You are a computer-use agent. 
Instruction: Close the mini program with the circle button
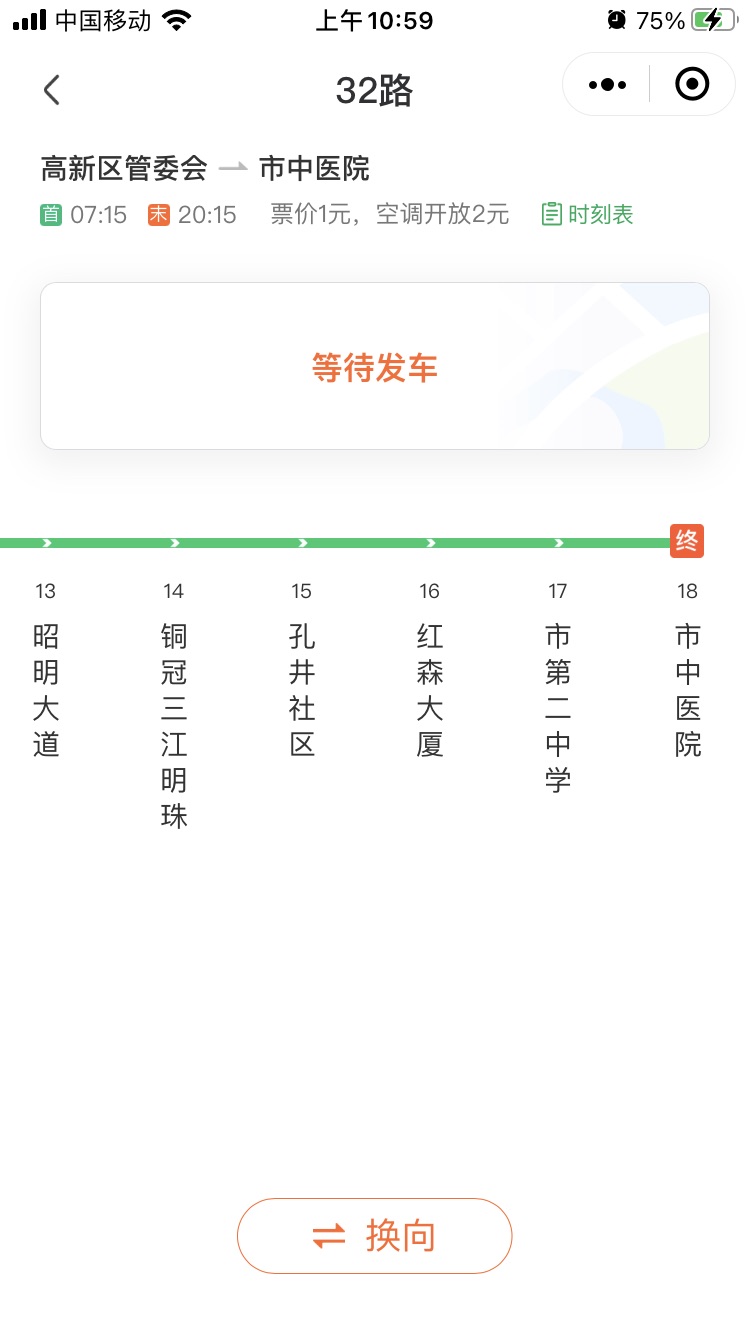(692, 85)
